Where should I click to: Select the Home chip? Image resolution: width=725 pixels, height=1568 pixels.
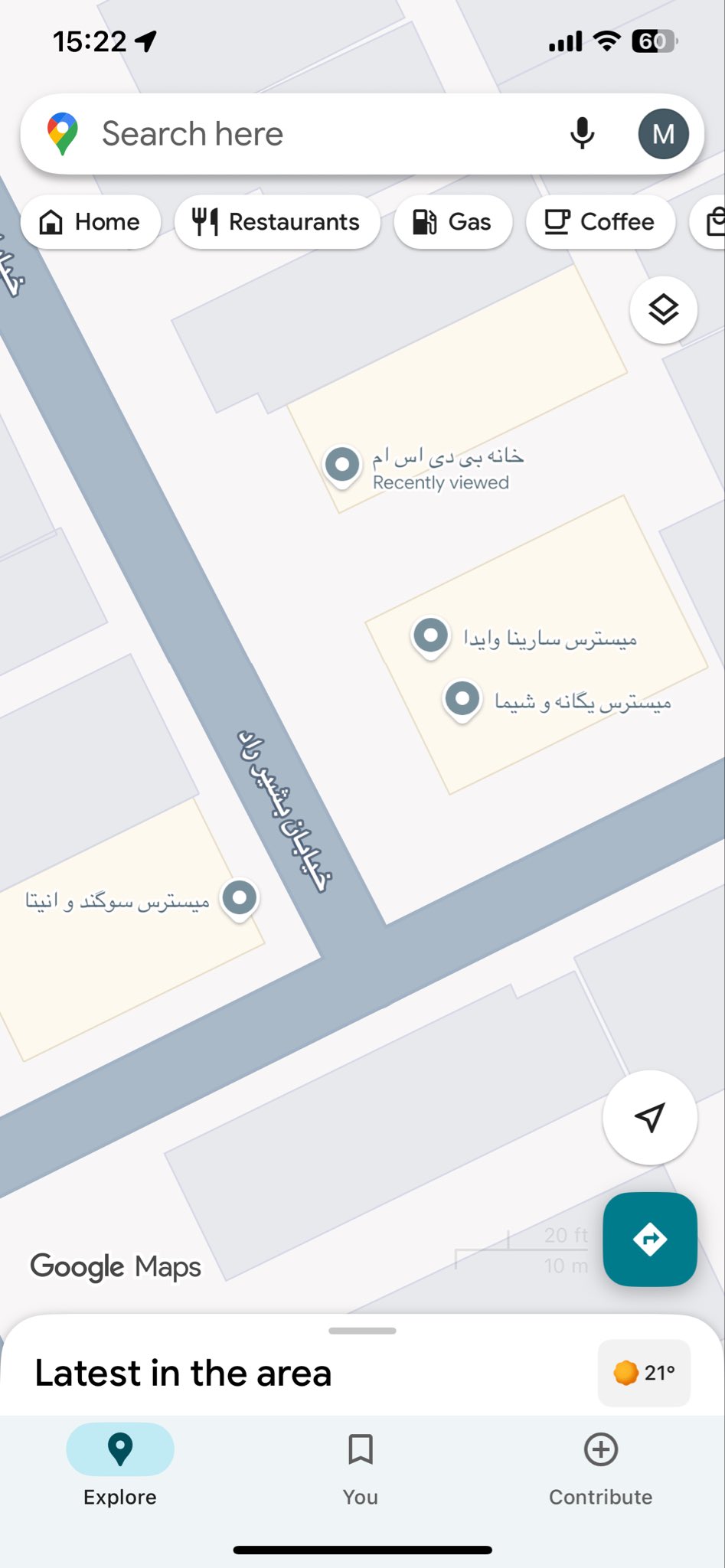[90, 222]
